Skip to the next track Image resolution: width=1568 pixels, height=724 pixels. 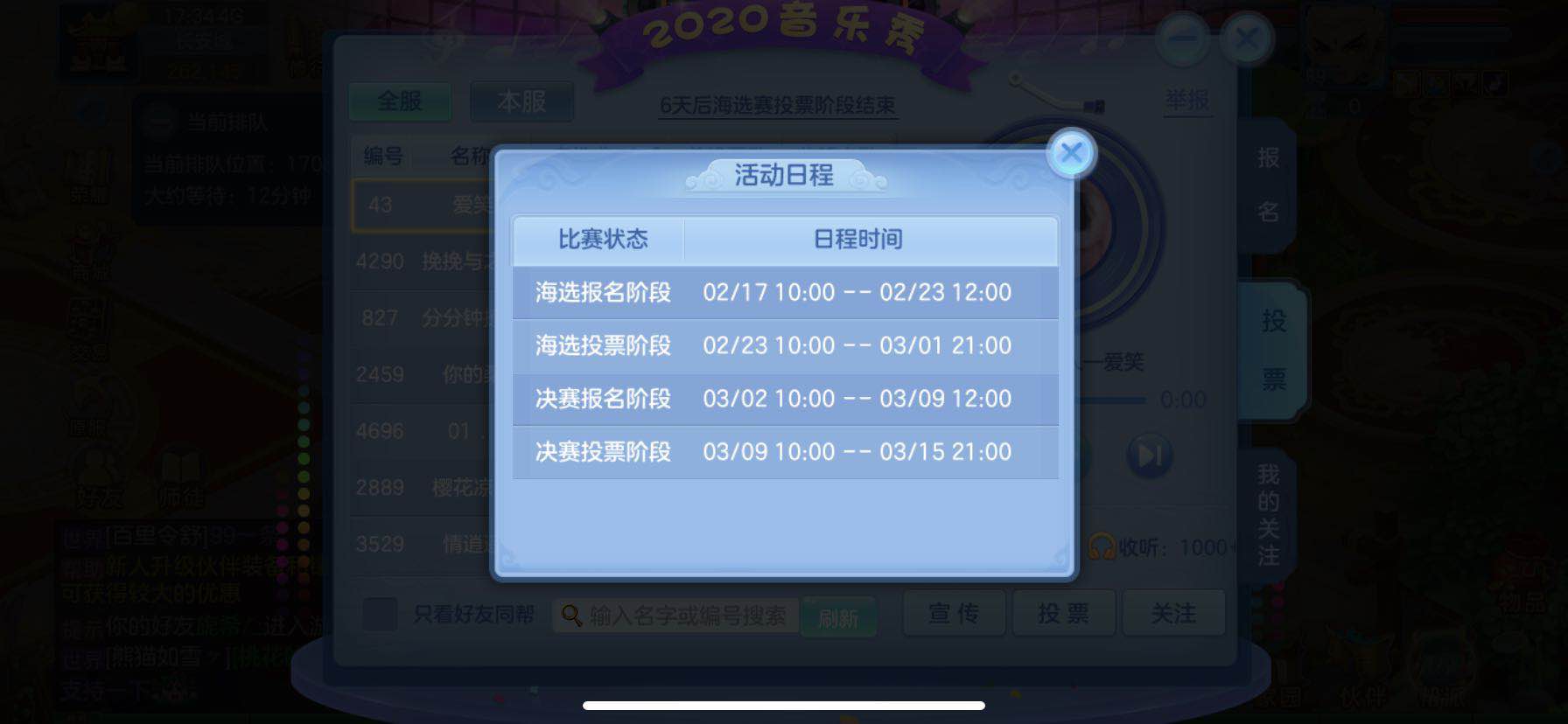1149,455
